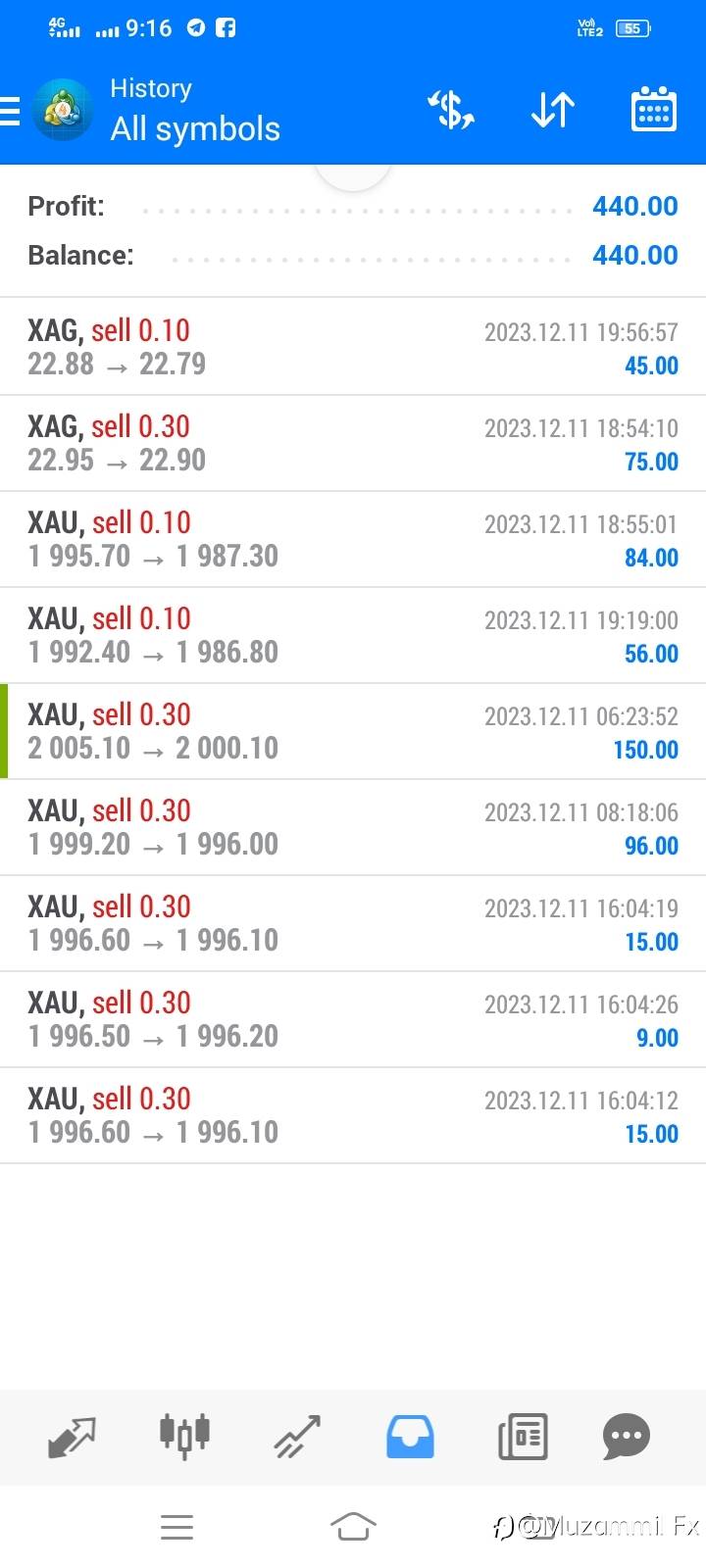Image resolution: width=706 pixels, height=1568 pixels.
Task: Switch to the Chart tab
Action: tap(184, 1437)
